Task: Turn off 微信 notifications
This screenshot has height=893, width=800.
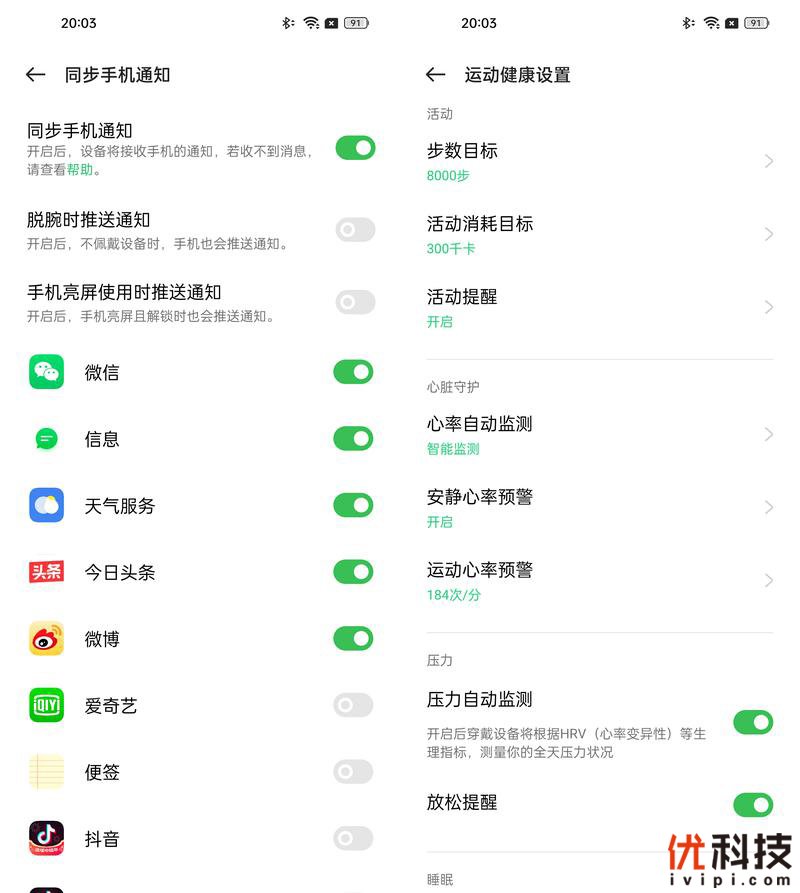Action: [x=353, y=372]
